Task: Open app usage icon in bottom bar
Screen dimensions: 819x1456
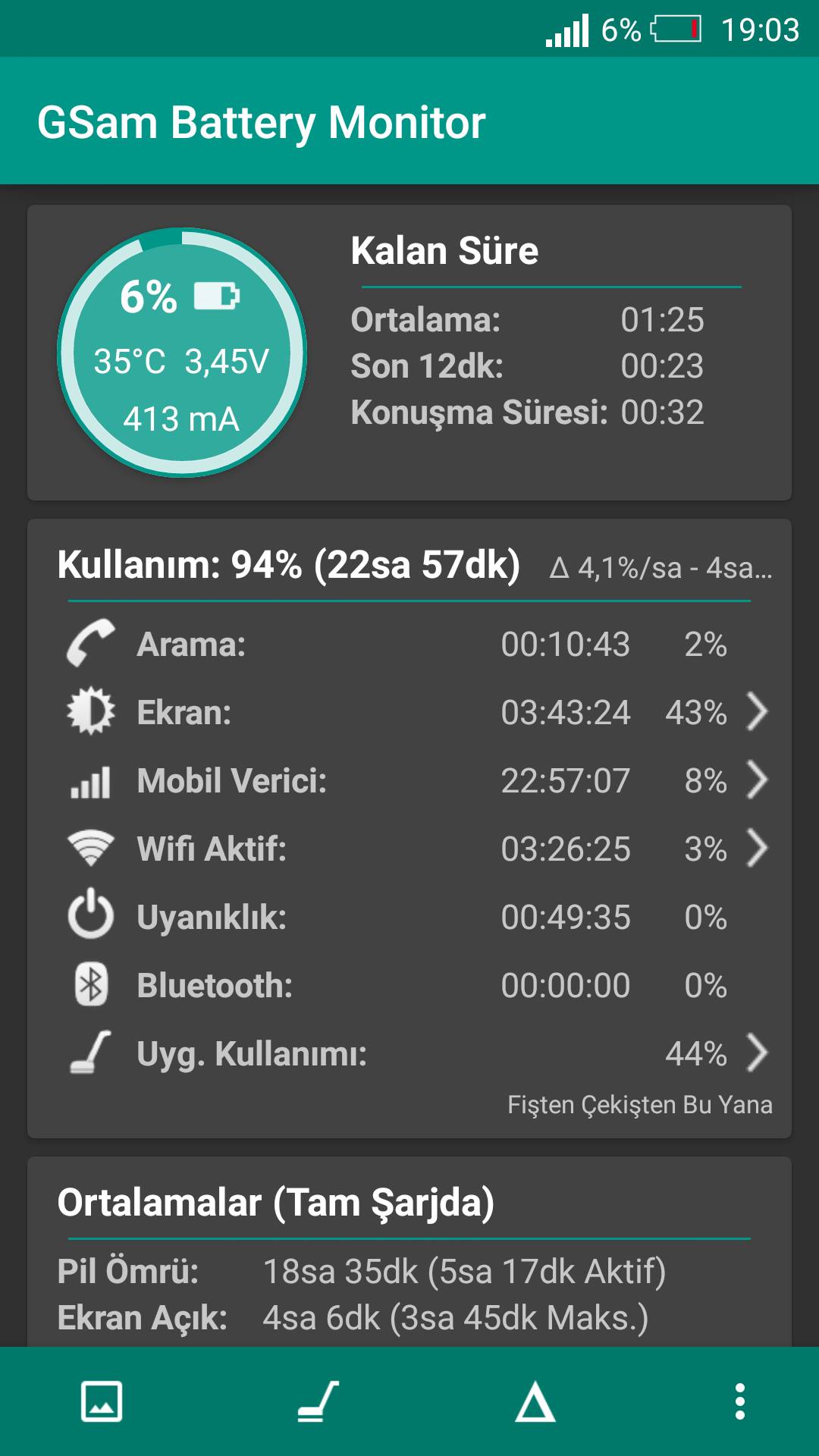Action: pyautogui.click(x=318, y=1401)
